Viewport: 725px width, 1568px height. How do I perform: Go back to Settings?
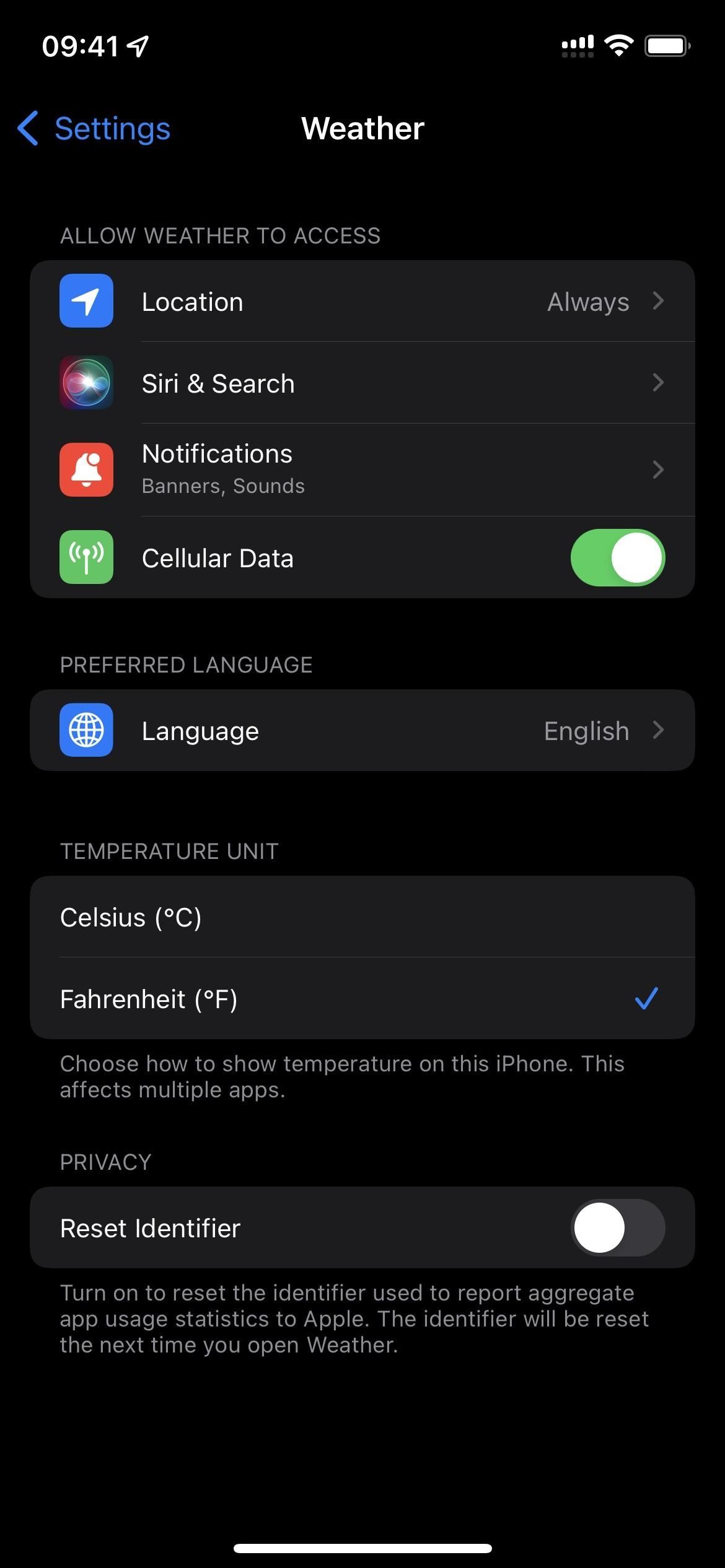(x=94, y=129)
